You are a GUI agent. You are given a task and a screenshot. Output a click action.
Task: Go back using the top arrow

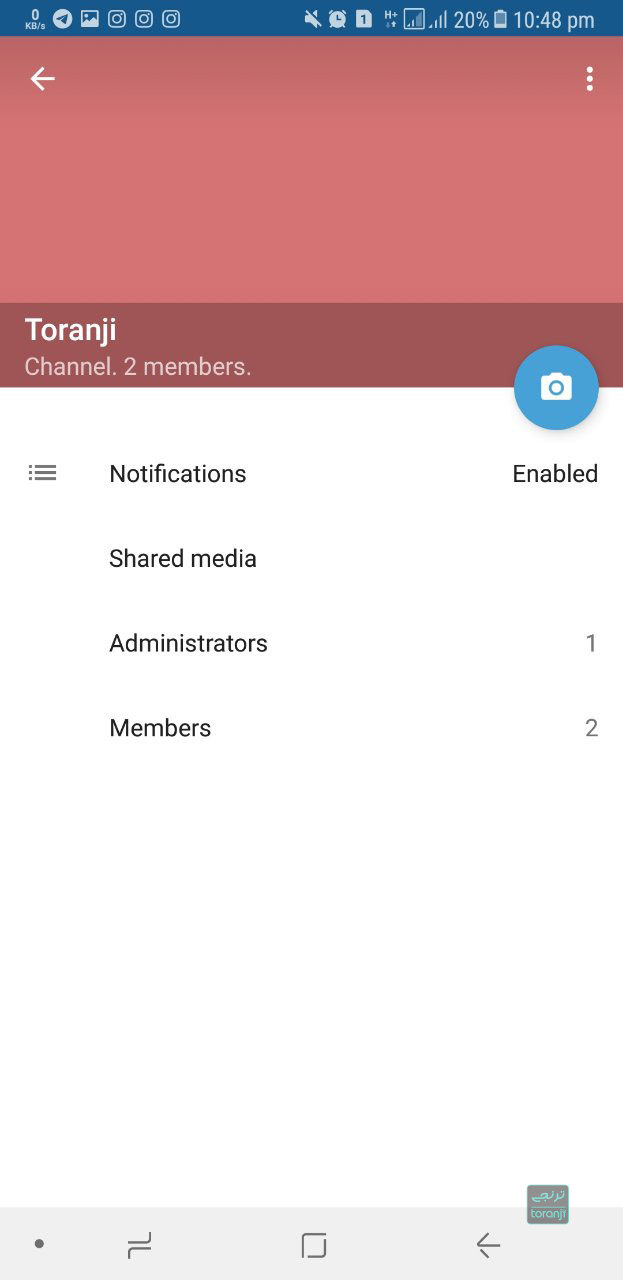(x=42, y=79)
